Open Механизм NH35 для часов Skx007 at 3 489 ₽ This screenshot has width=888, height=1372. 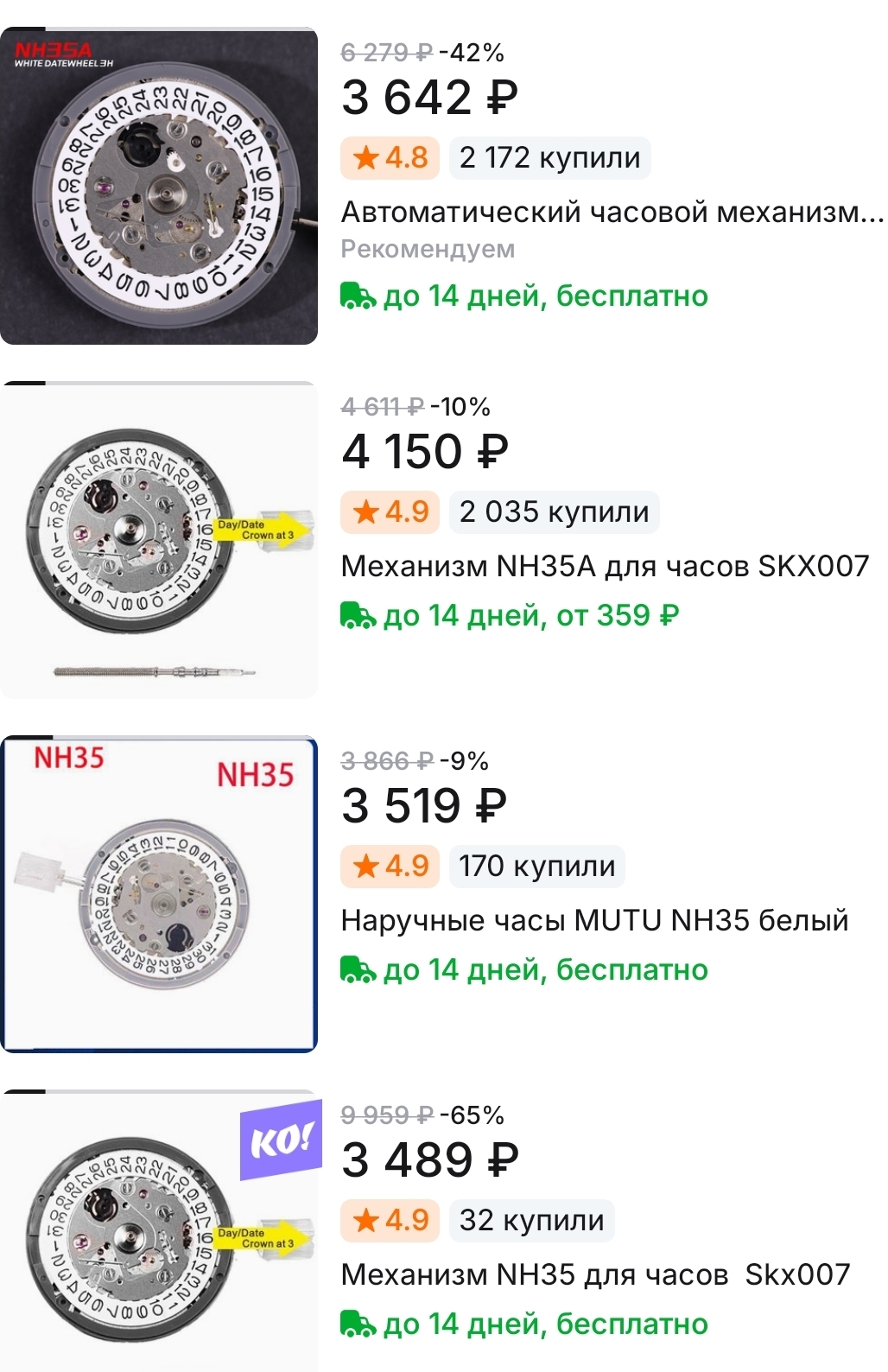pos(596,1274)
